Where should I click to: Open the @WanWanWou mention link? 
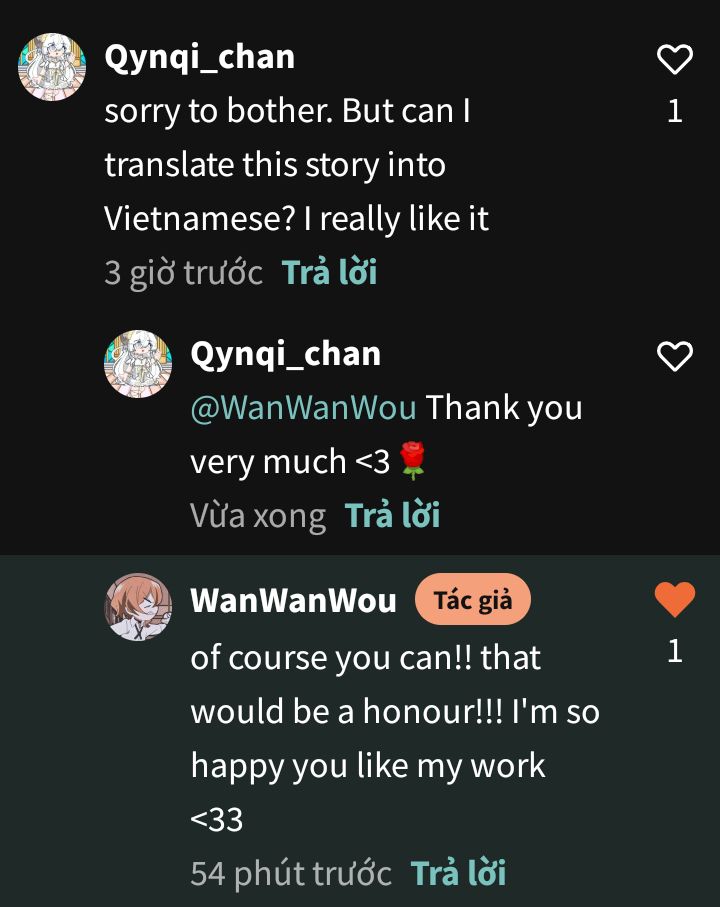[x=303, y=408]
